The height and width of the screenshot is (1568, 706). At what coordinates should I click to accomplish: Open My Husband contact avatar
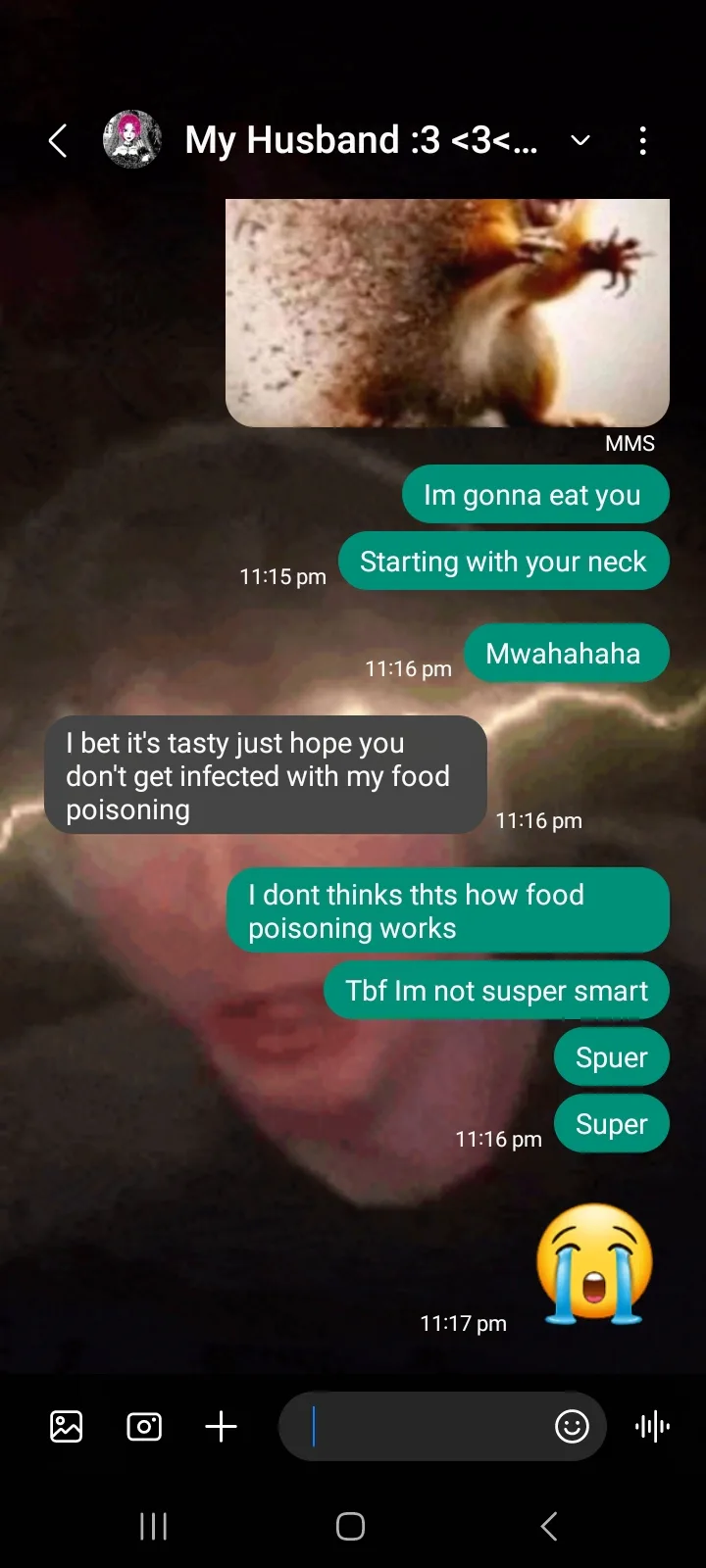click(x=132, y=140)
